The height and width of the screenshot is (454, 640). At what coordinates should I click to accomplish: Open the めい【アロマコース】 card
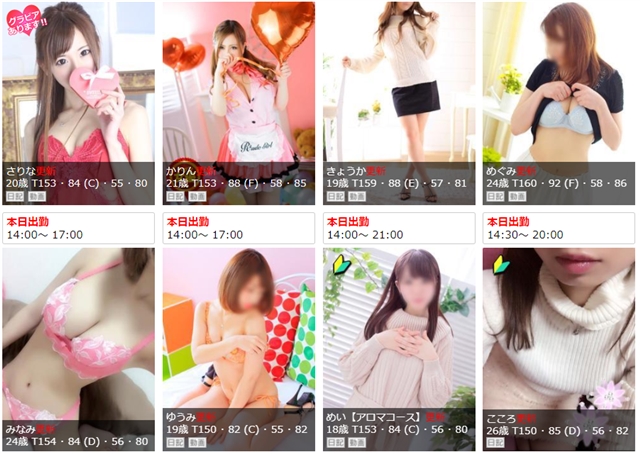pos(398,340)
